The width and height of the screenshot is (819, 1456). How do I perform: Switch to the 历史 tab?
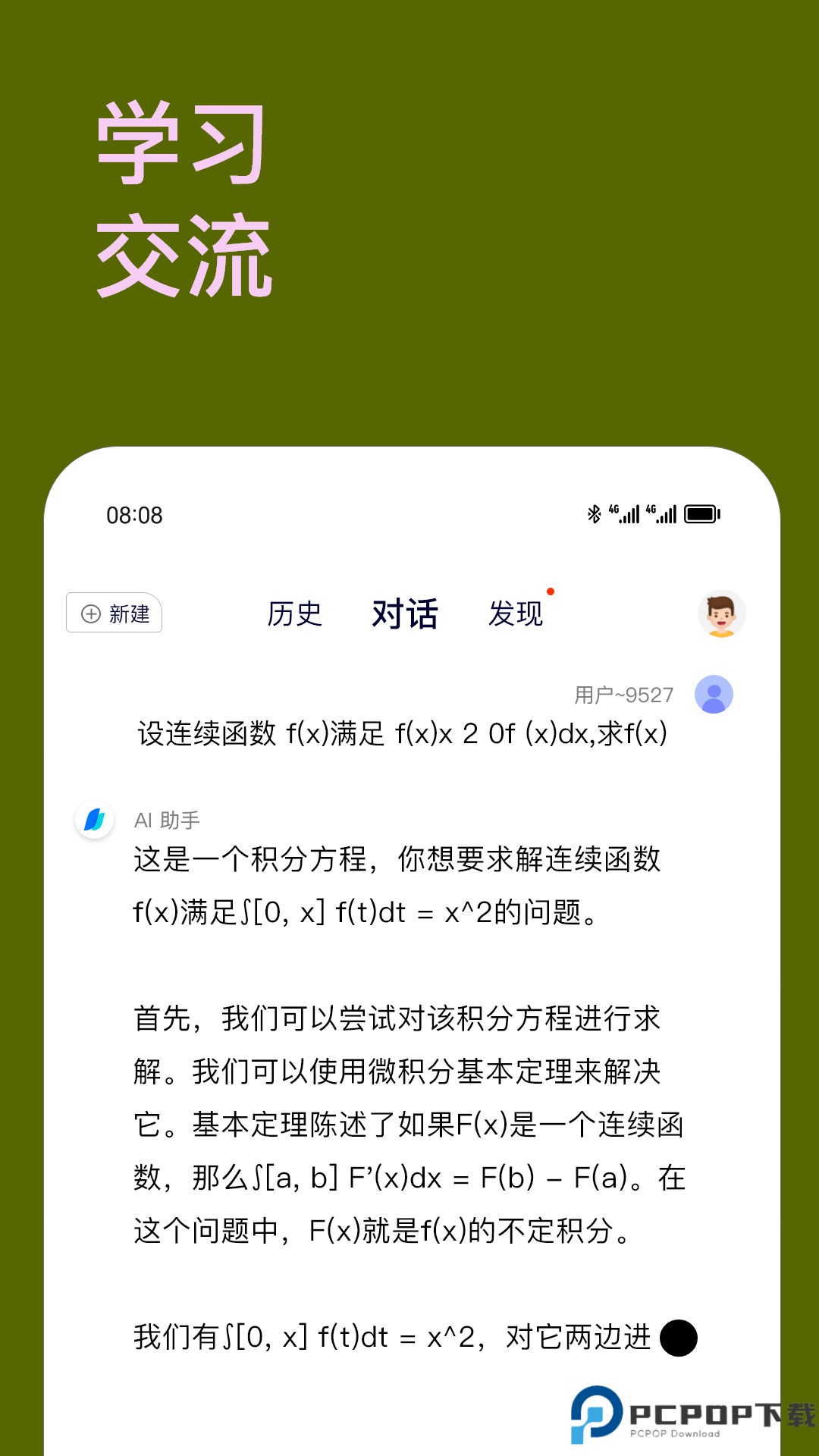296,614
